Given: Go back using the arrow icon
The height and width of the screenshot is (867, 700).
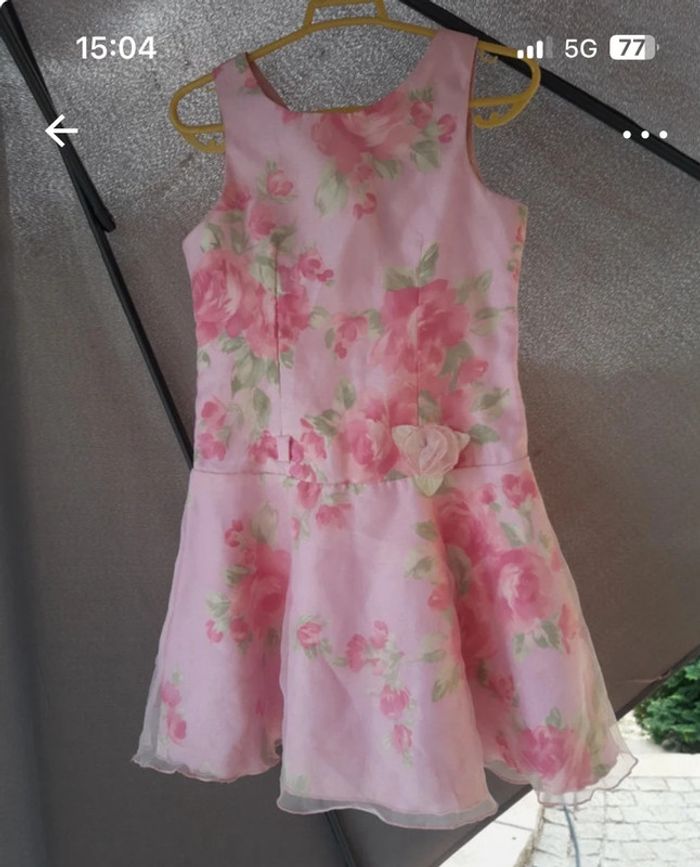Looking at the screenshot, I should [x=61, y=131].
